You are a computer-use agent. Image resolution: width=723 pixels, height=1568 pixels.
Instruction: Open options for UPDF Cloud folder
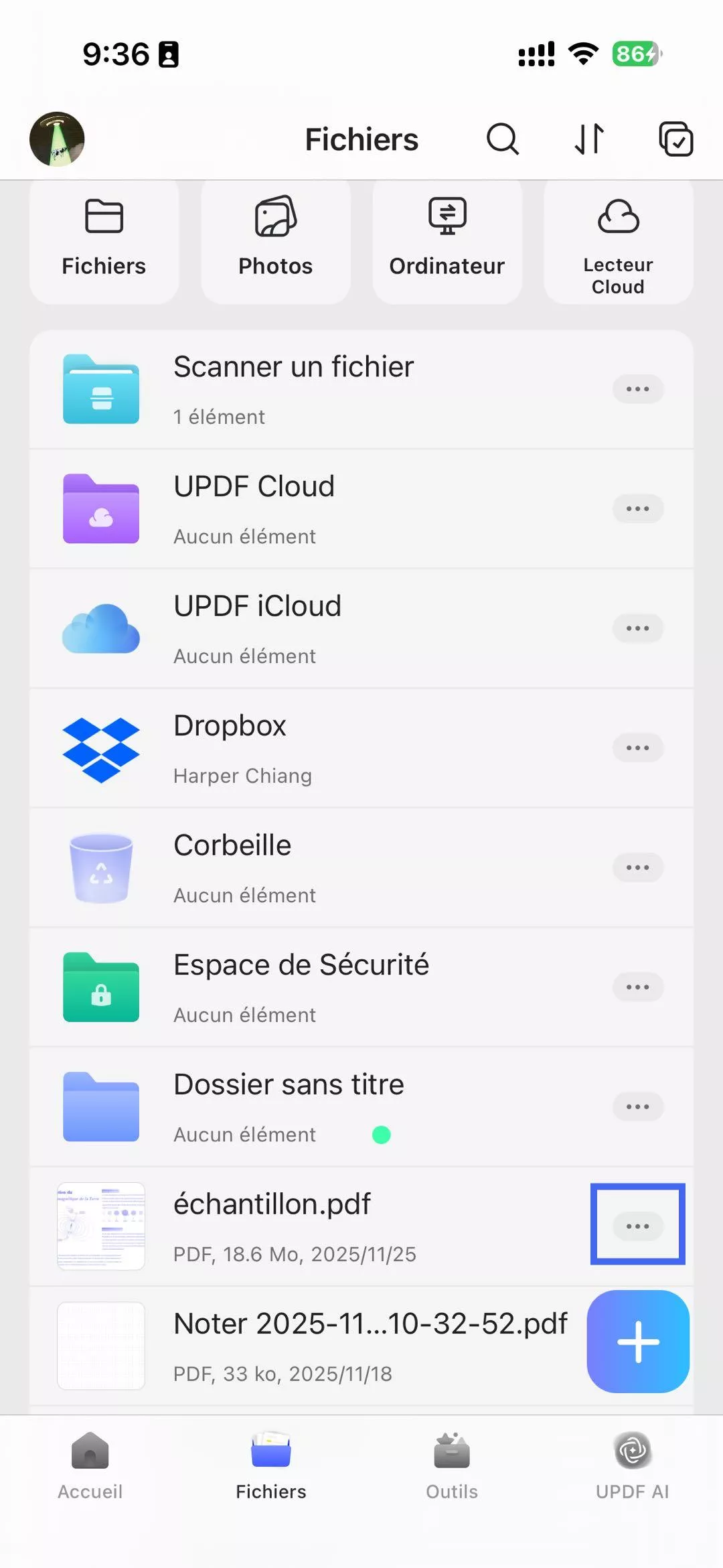[637, 508]
